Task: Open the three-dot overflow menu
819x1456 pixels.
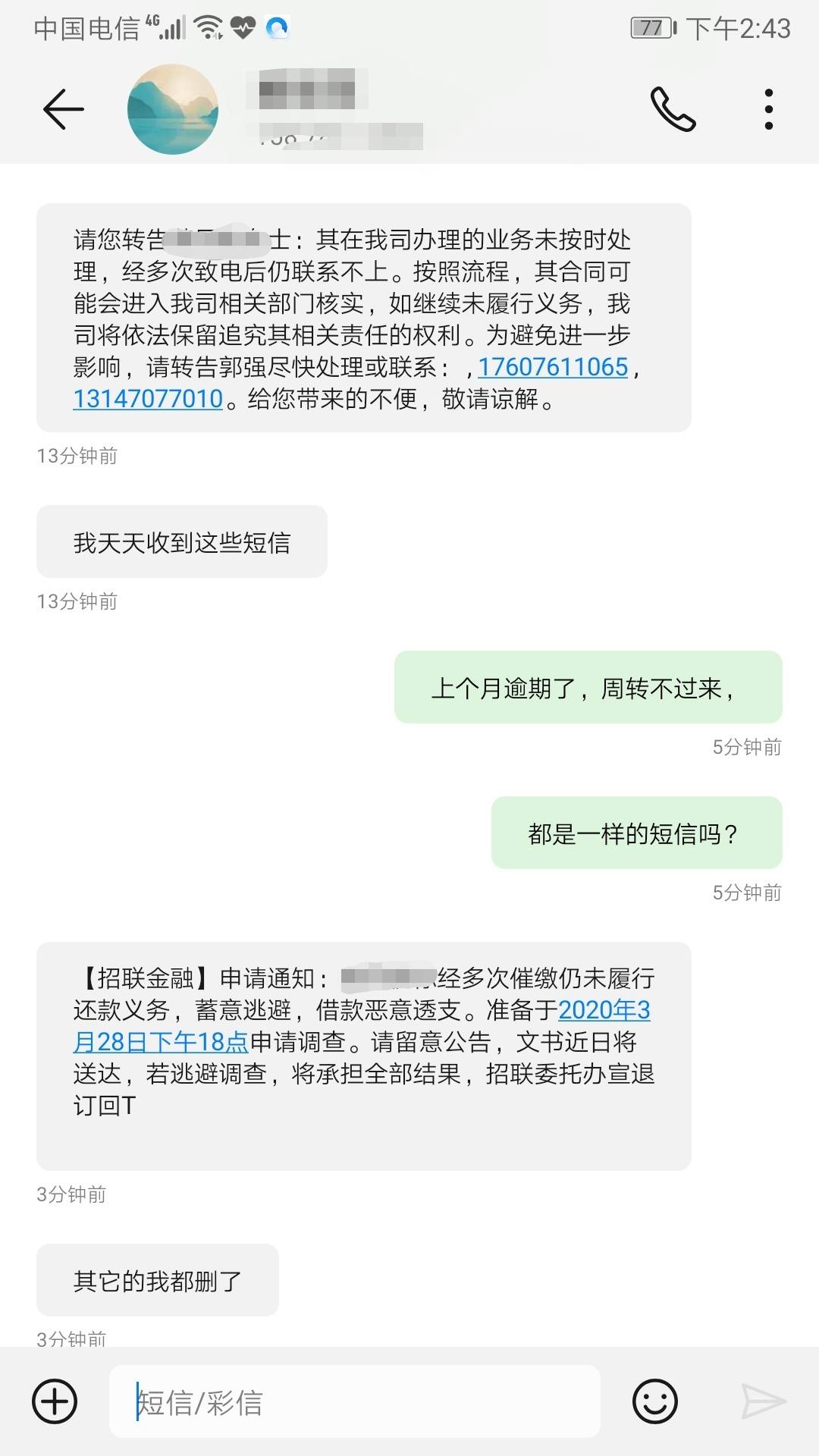Action: [x=769, y=108]
